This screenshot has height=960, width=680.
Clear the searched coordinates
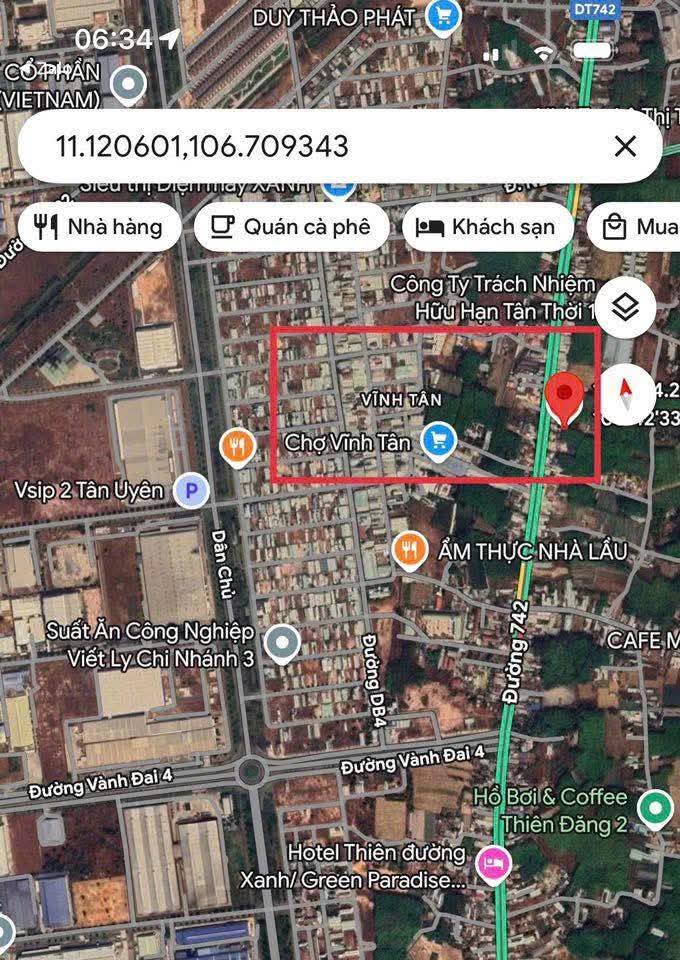(625, 147)
